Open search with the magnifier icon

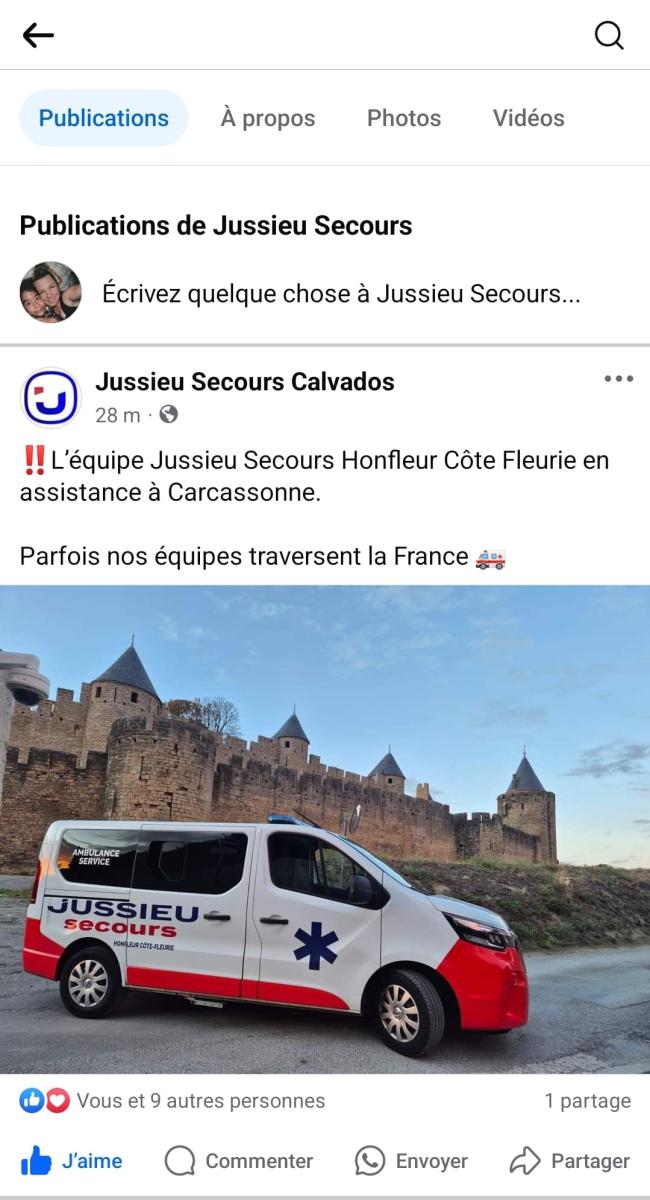(609, 35)
